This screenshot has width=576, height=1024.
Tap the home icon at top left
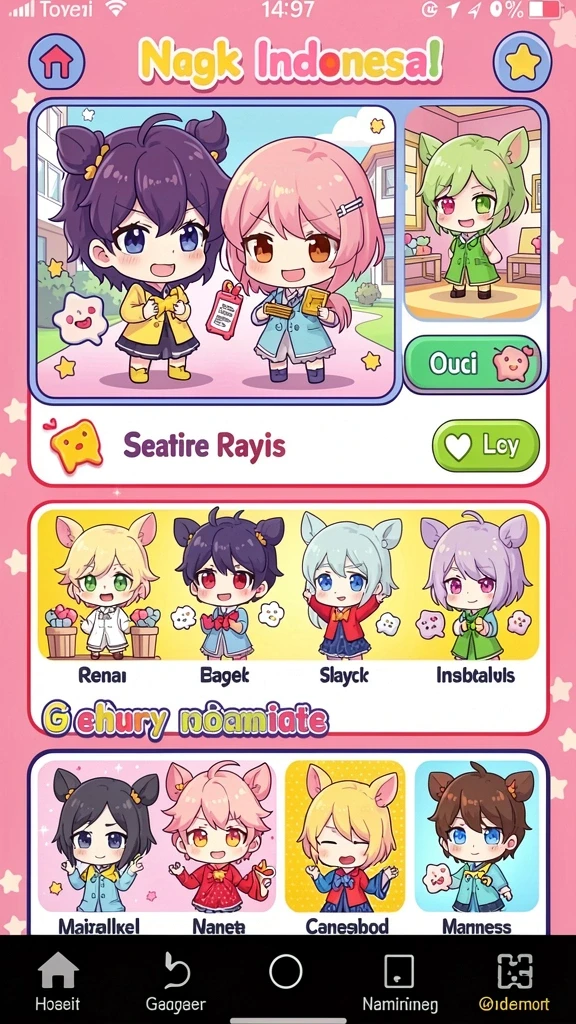(x=57, y=62)
